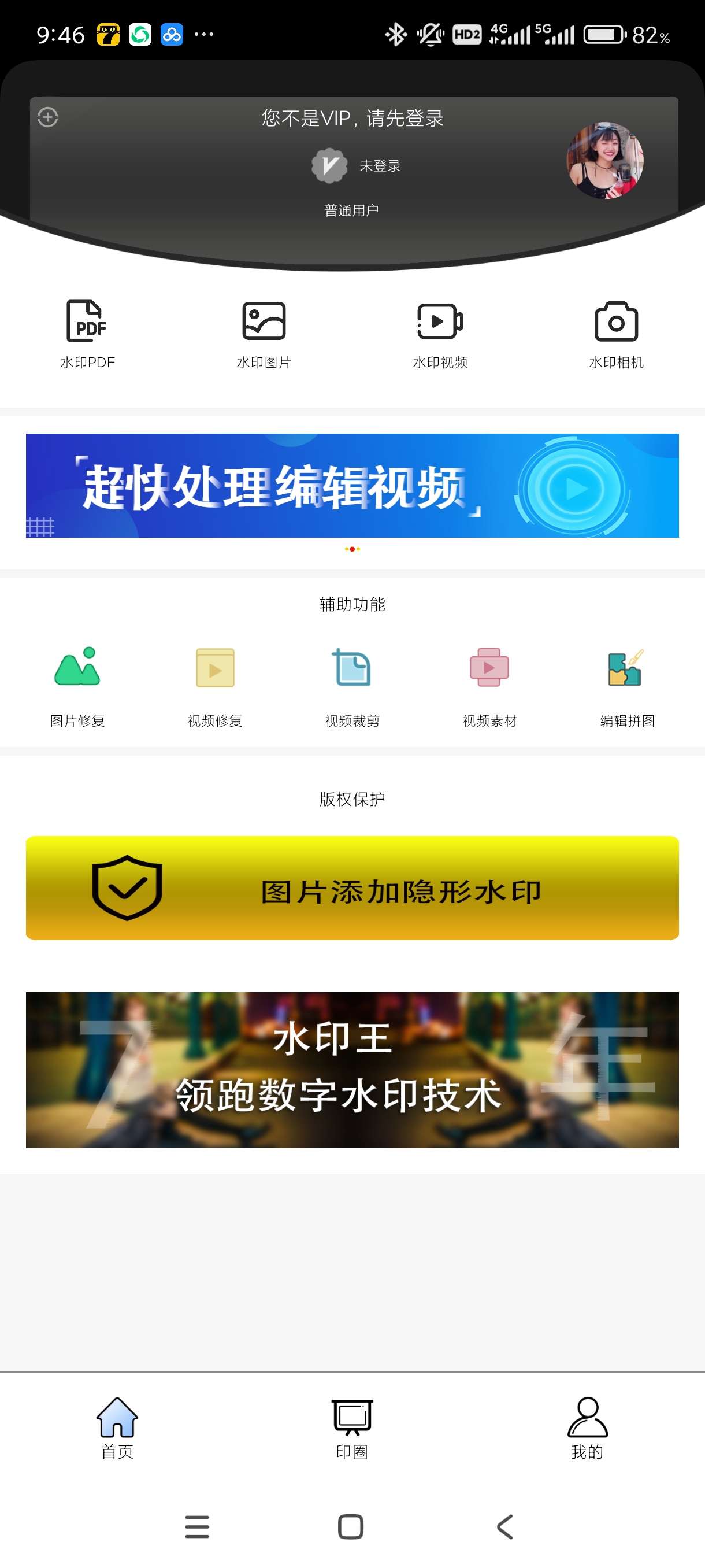Open 水印视频 tool
This screenshot has height=1568, width=705.
pyautogui.click(x=440, y=333)
